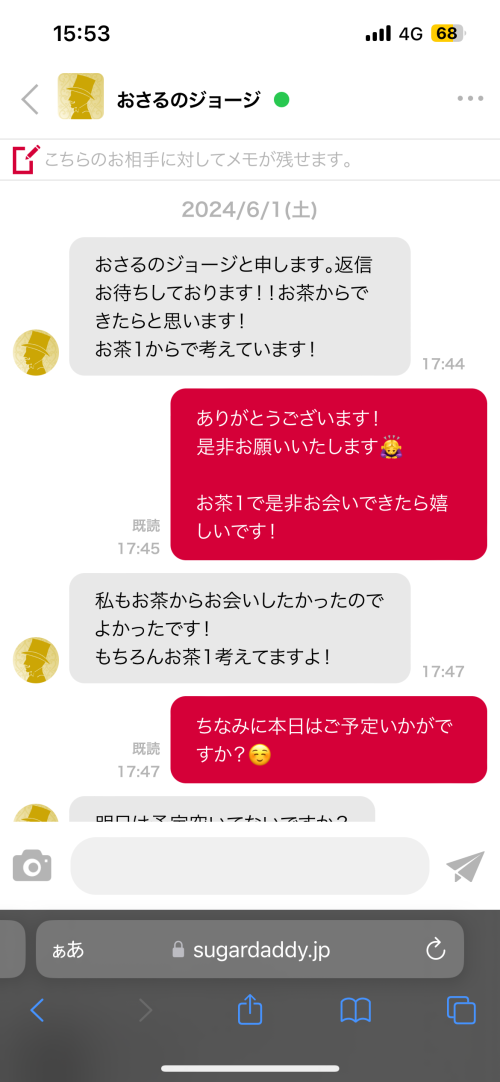Focus the message text field
The width and height of the screenshot is (500, 1082).
pos(250,865)
